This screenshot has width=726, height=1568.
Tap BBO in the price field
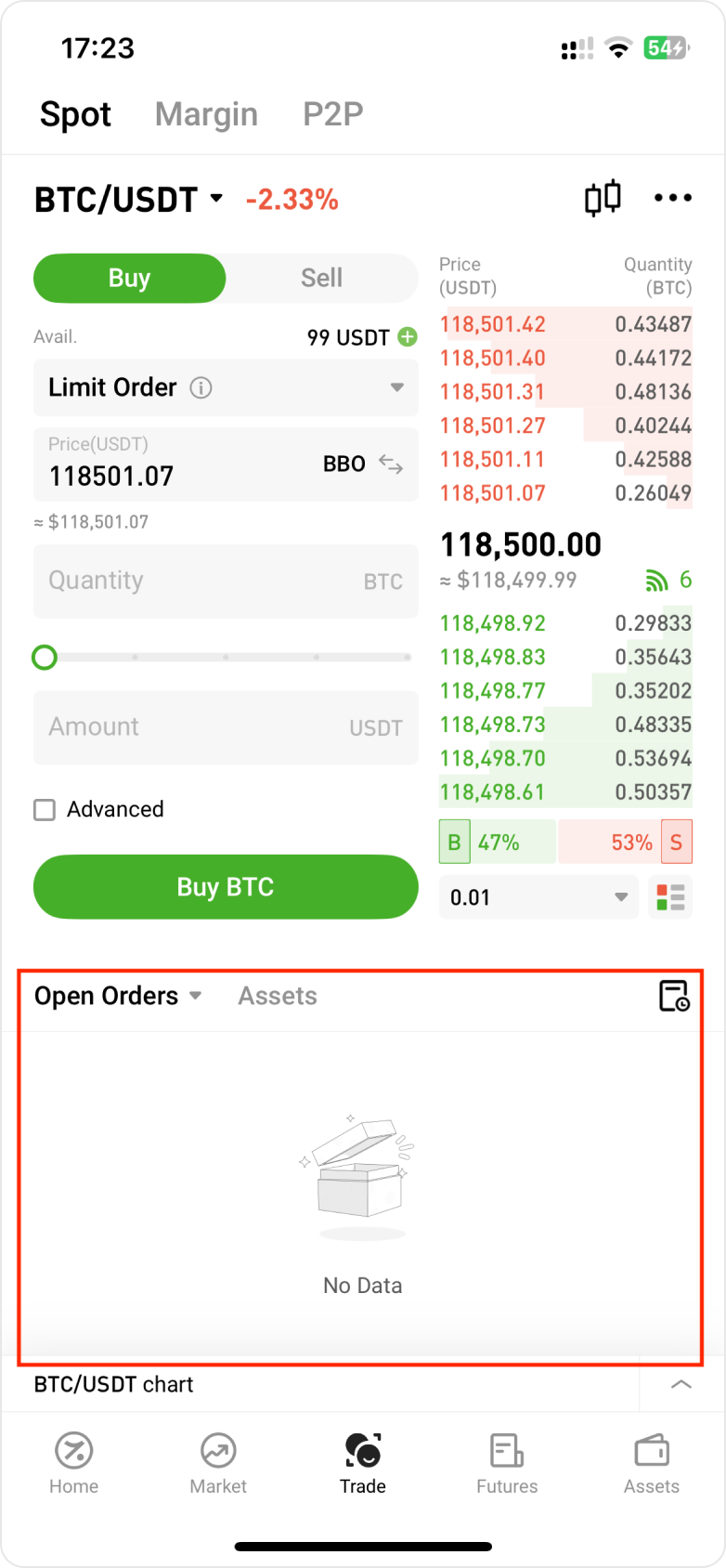344,464
